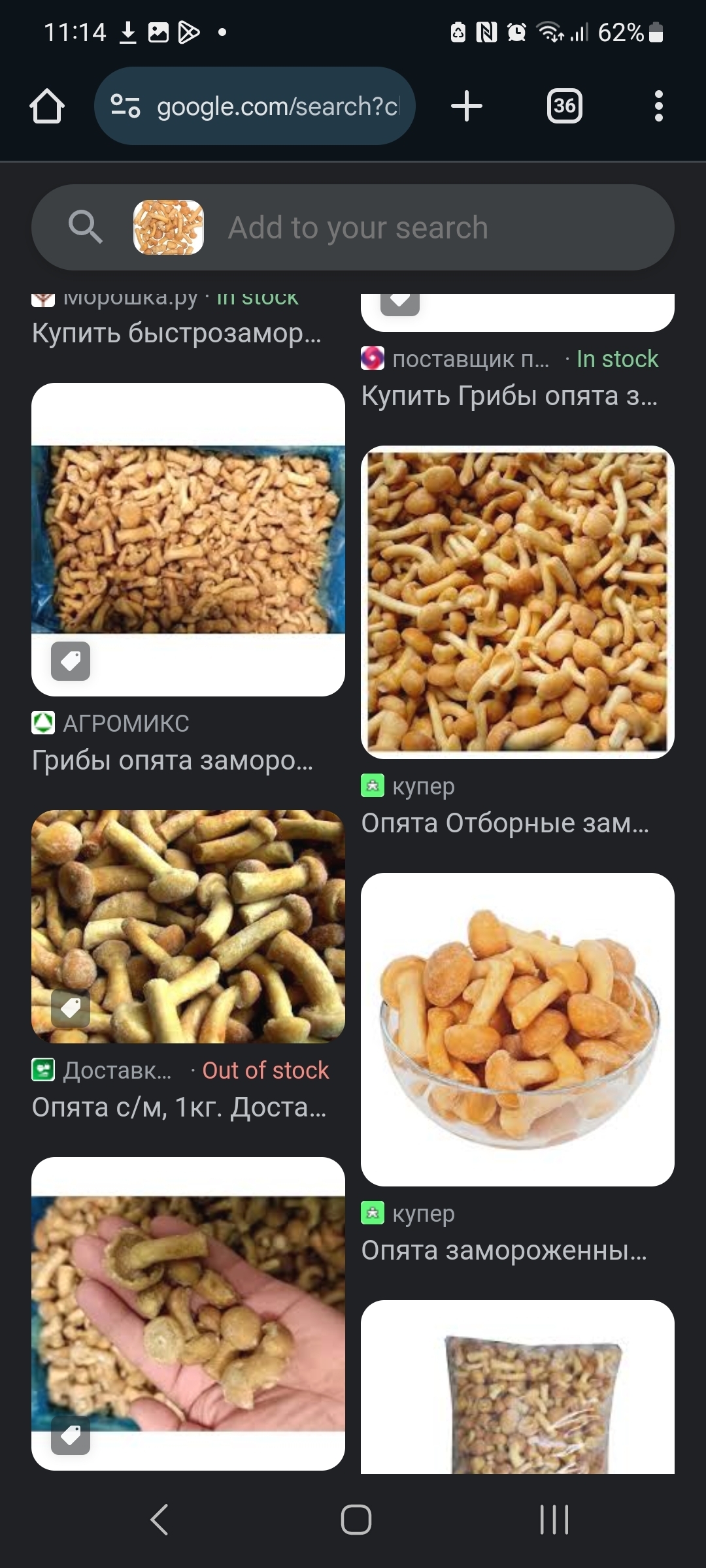Go to the browser home page
The width and height of the screenshot is (706, 1568).
[x=47, y=106]
